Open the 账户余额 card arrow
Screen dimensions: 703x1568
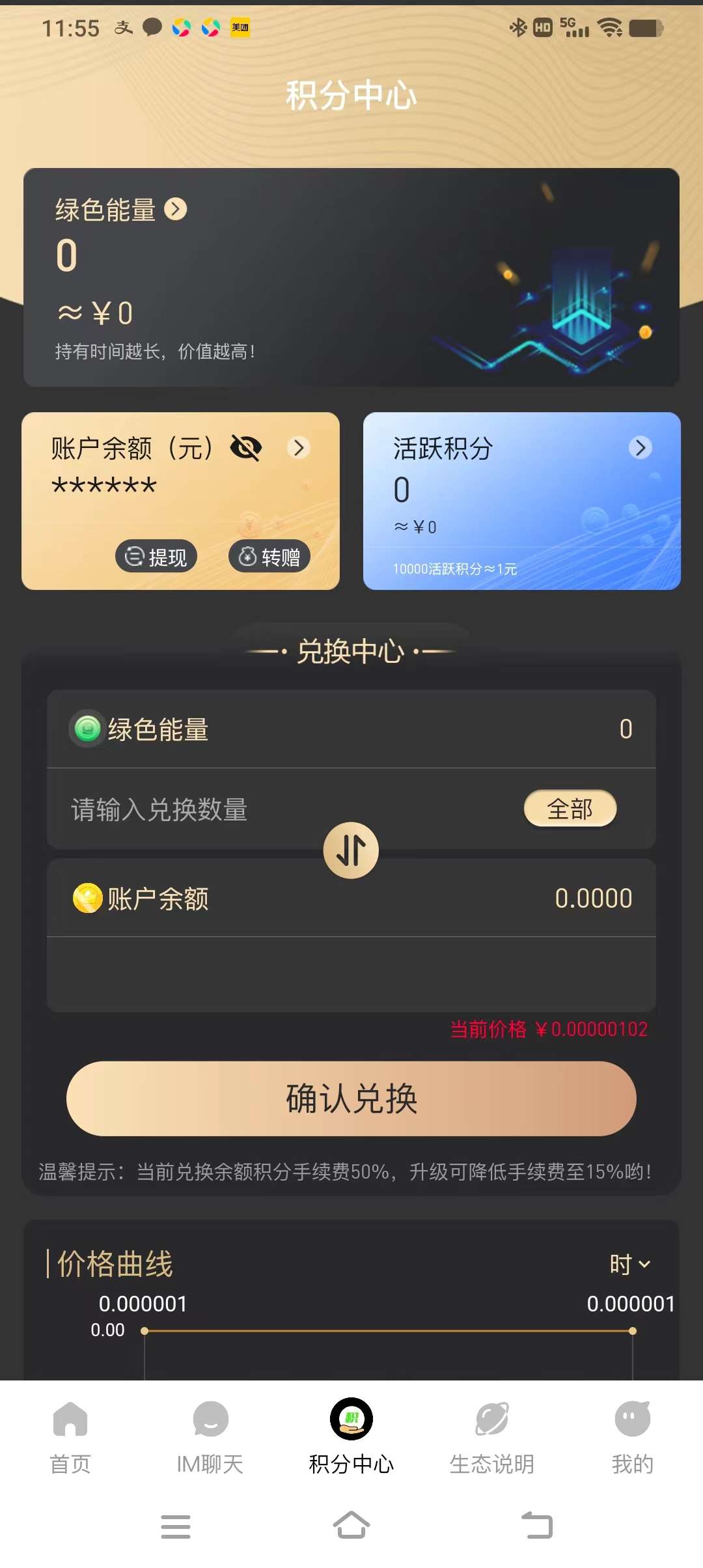point(299,448)
